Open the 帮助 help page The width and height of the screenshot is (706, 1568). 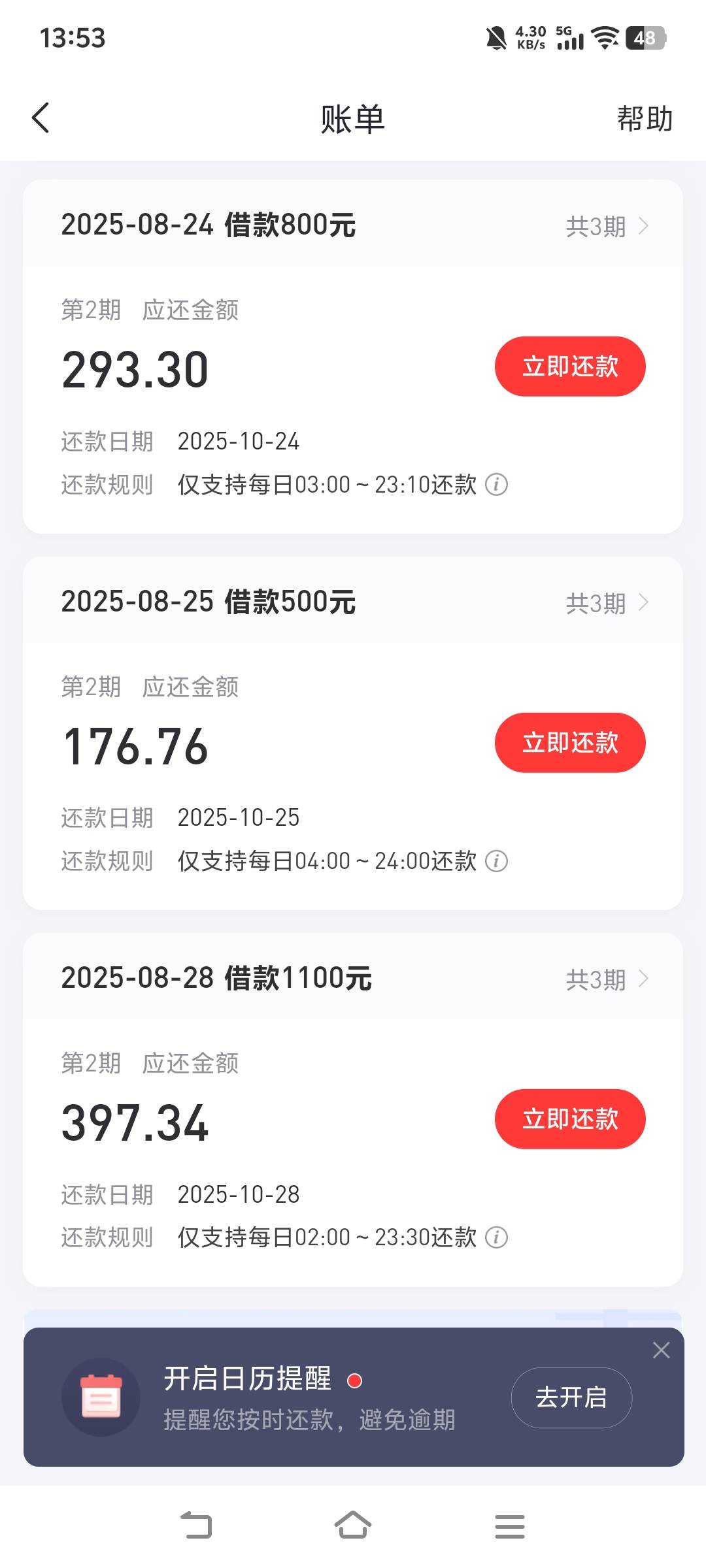(645, 119)
